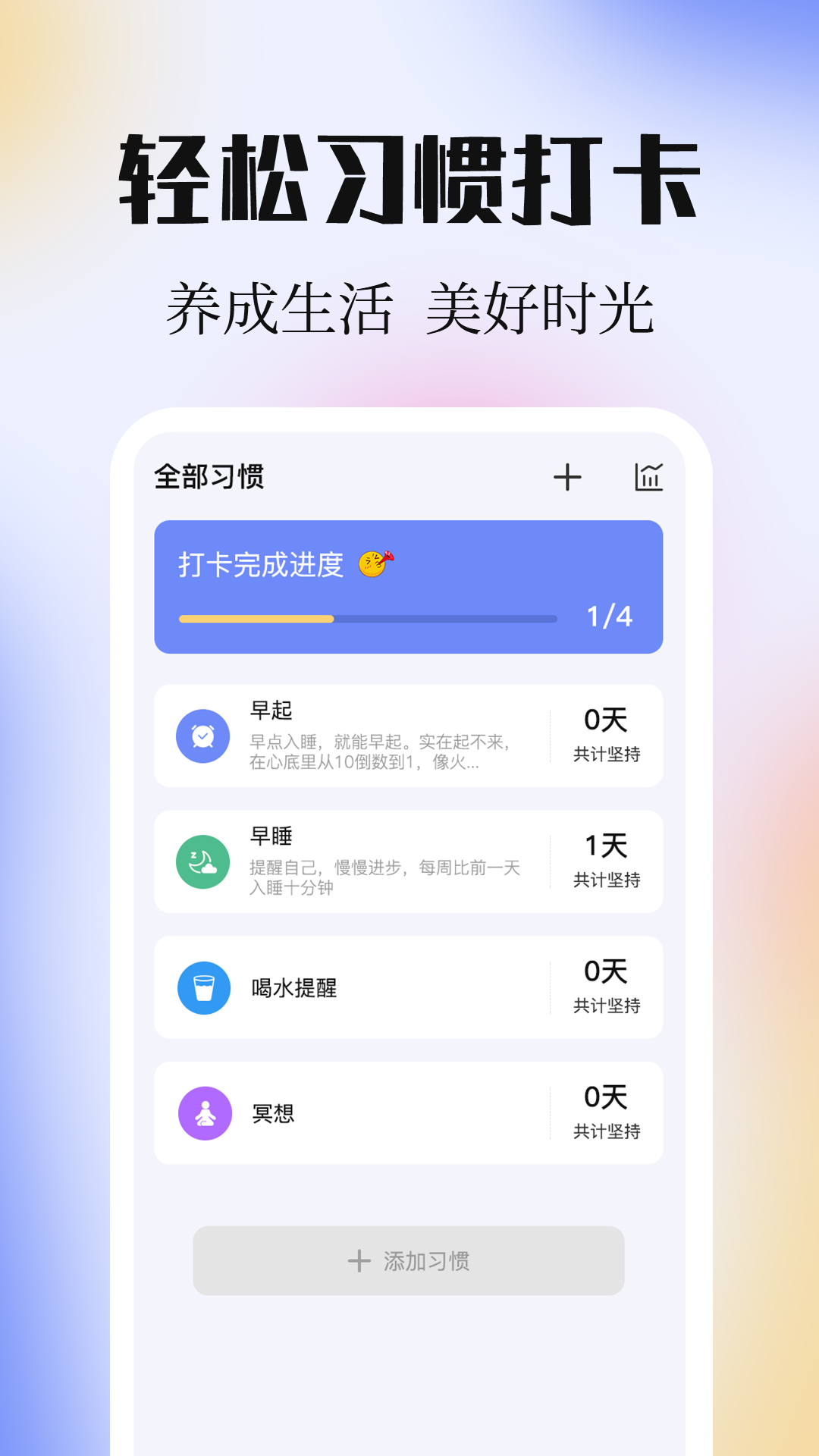Image resolution: width=819 pixels, height=1456 pixels.
Task: Open the 早起 habit card
Action: tap(409, 735)
